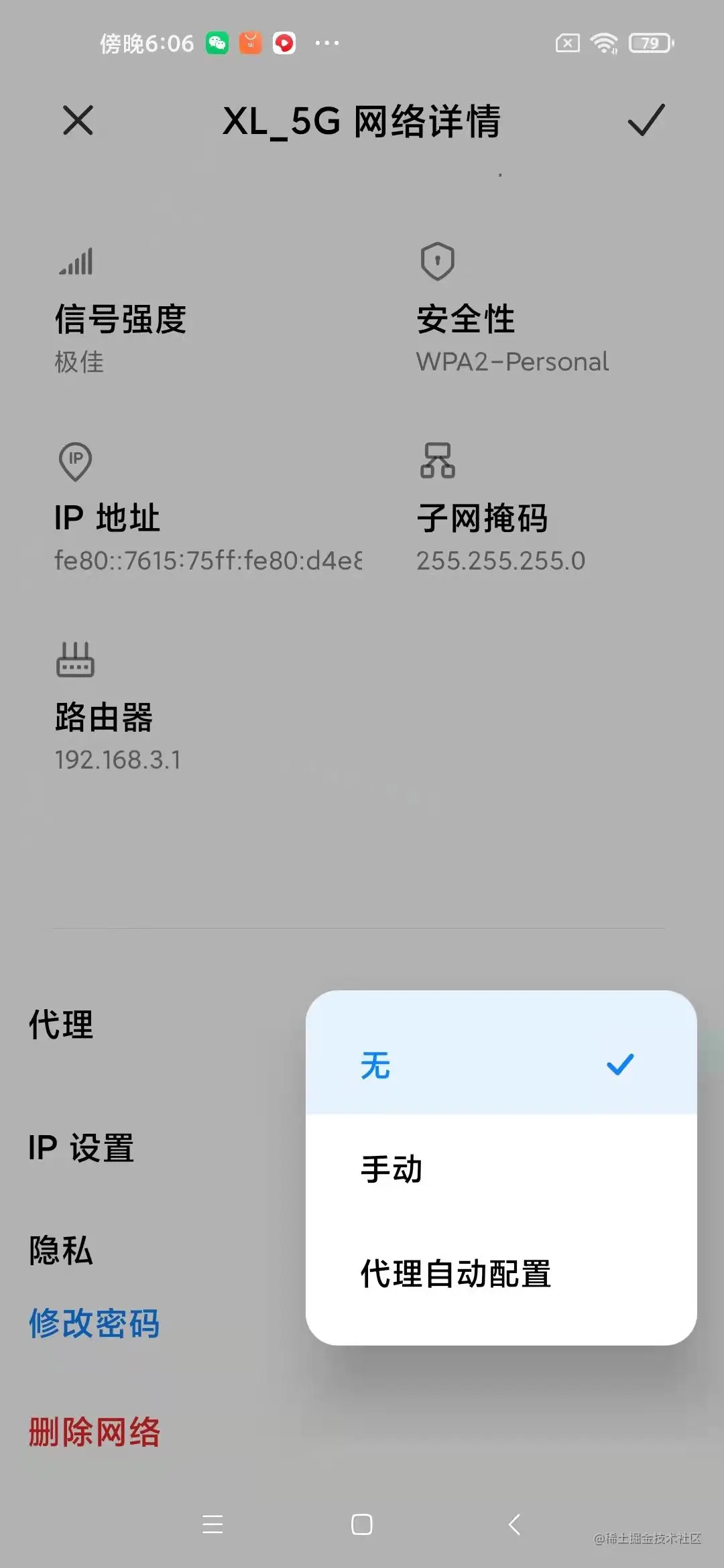The width and height of the screenshot is (724, 1568).
Task: Confirm changes with the checkmark icon
Action: [x=646, y=121]
